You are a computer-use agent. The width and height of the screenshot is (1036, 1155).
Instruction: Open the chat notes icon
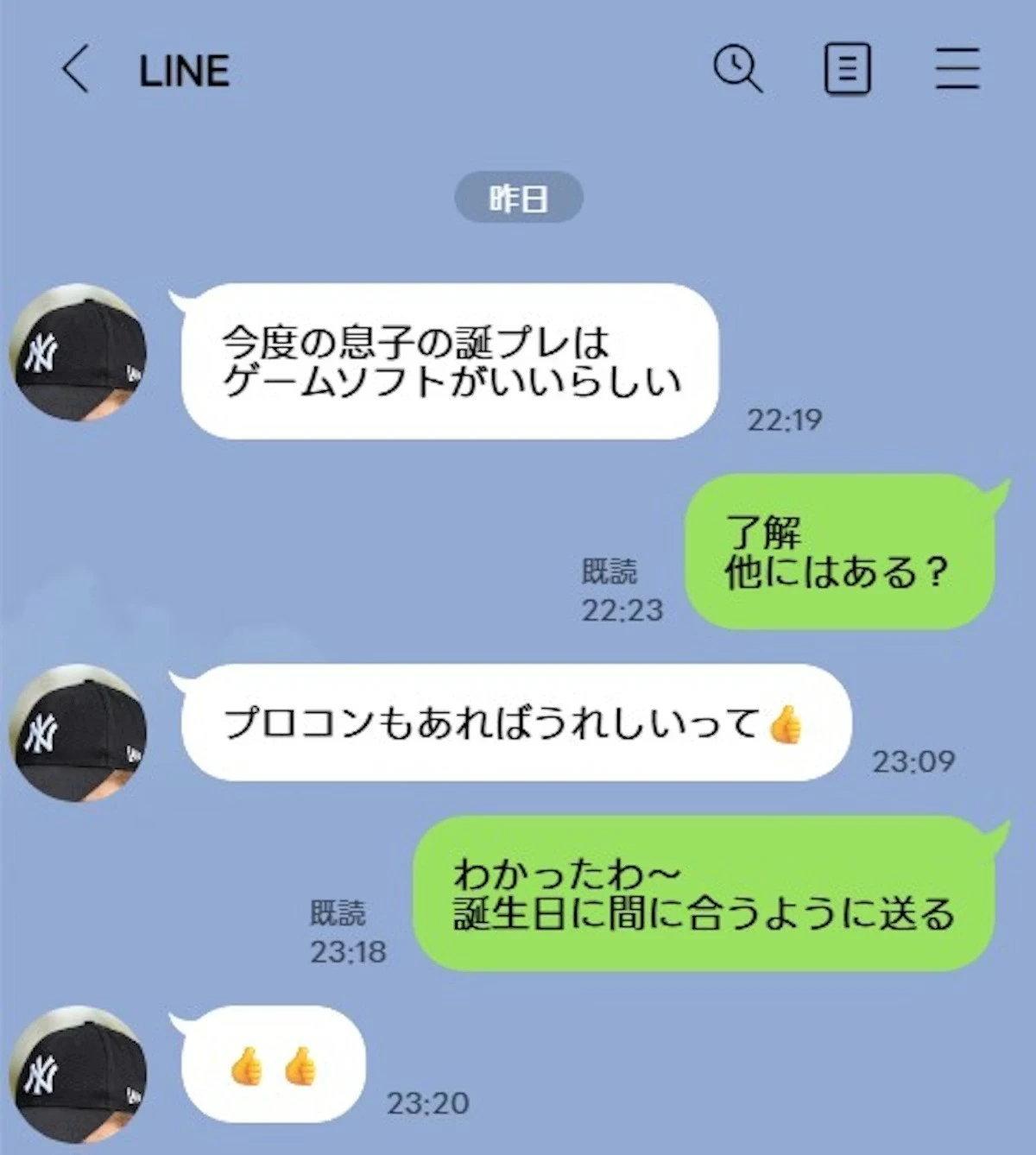coord(847,69)
